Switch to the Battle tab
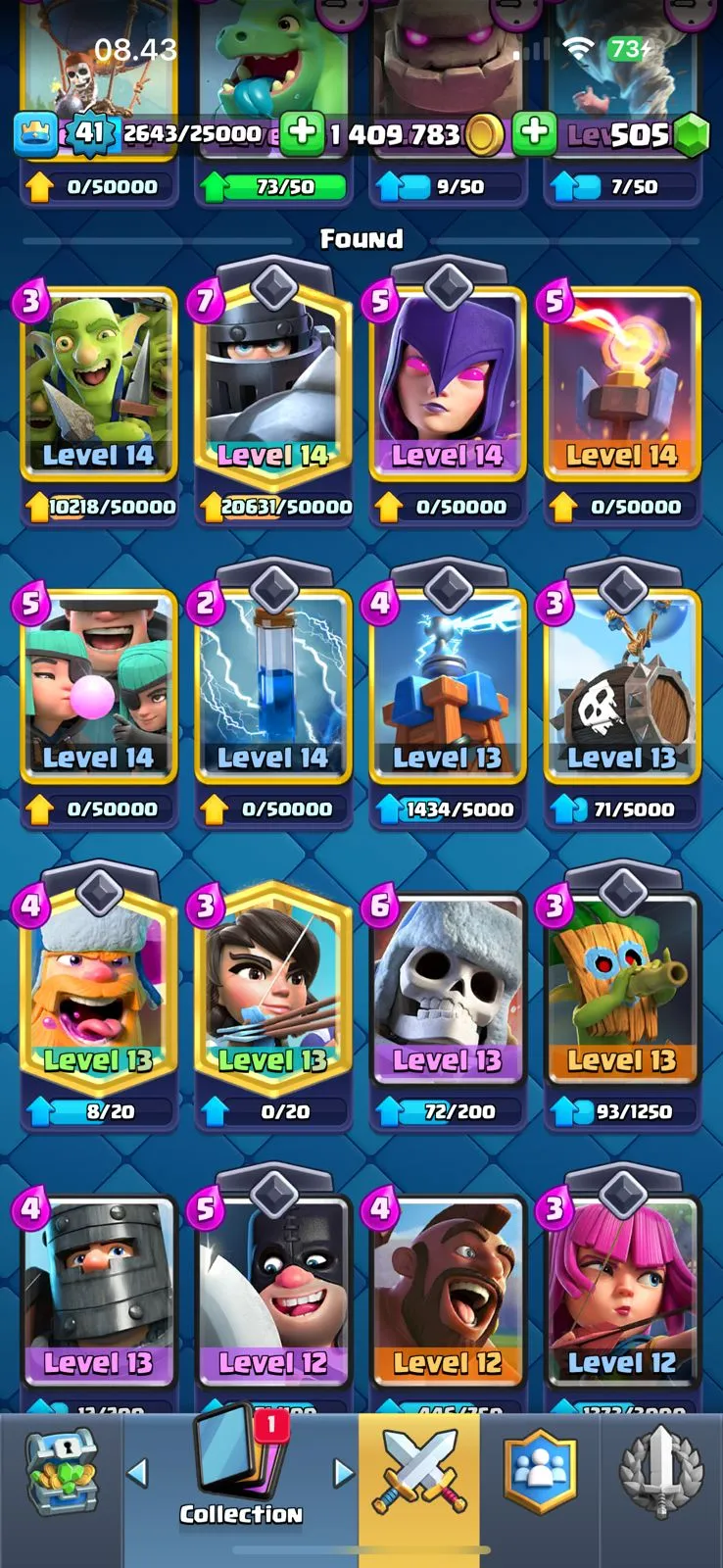This screenshot has width=723, height=1568. [x=419, y=1473]
